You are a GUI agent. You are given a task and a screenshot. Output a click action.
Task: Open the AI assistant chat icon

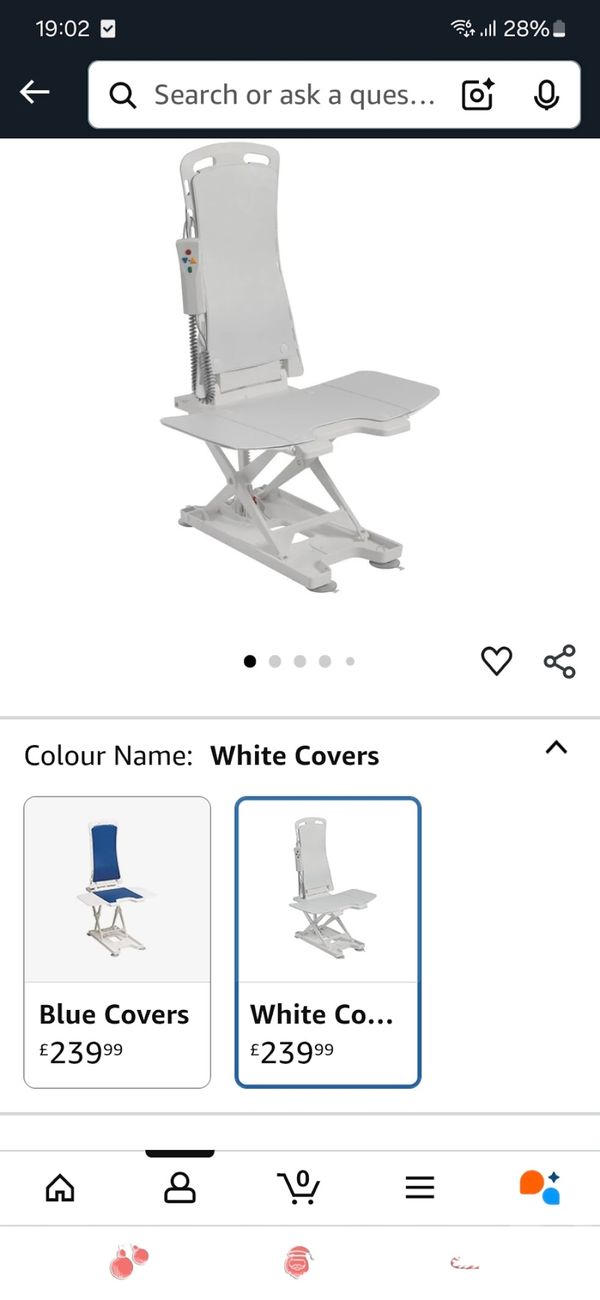pyautogui.click(x=539, y=1187)
